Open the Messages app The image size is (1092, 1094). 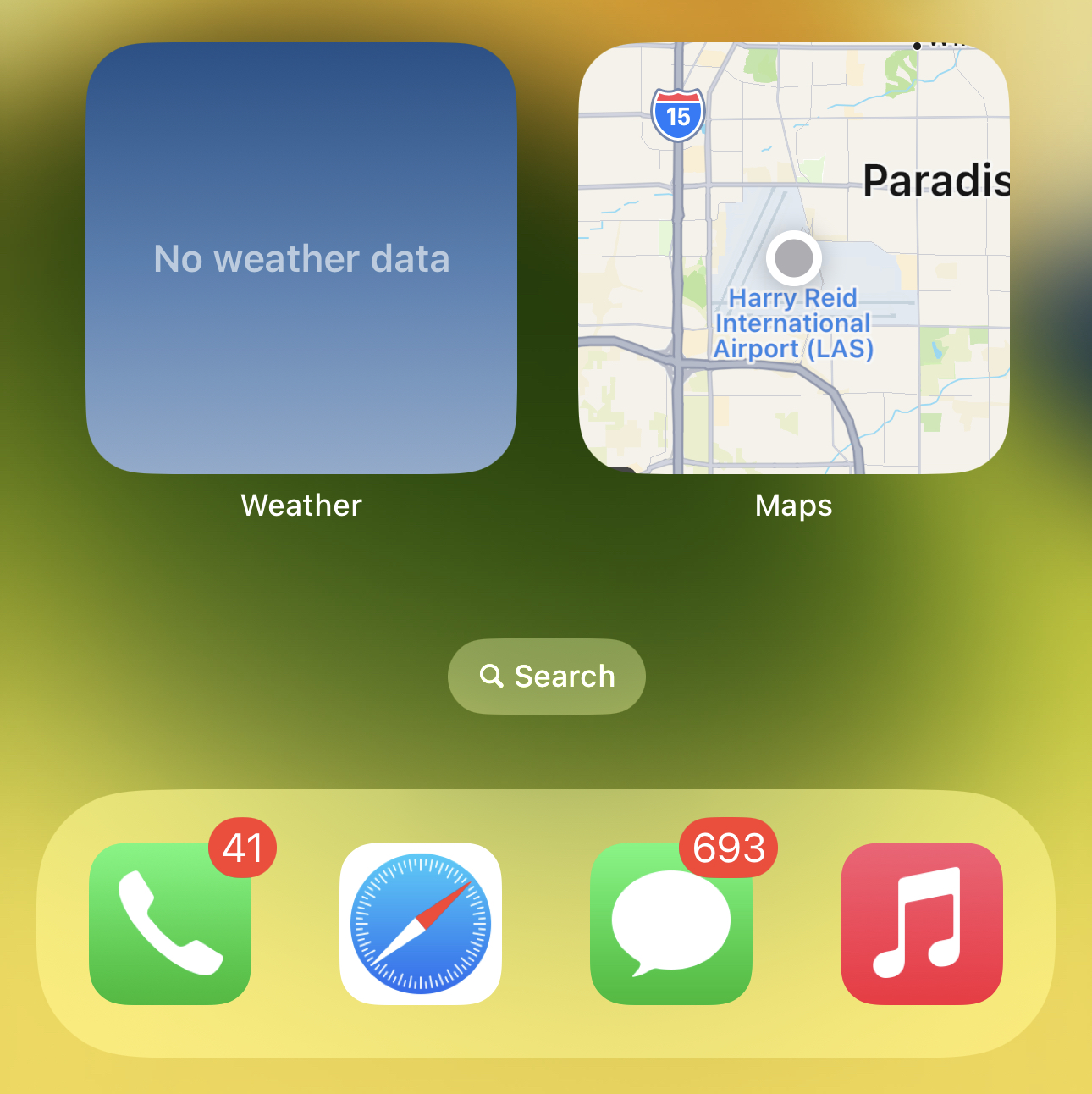click(x=671, y=923)
